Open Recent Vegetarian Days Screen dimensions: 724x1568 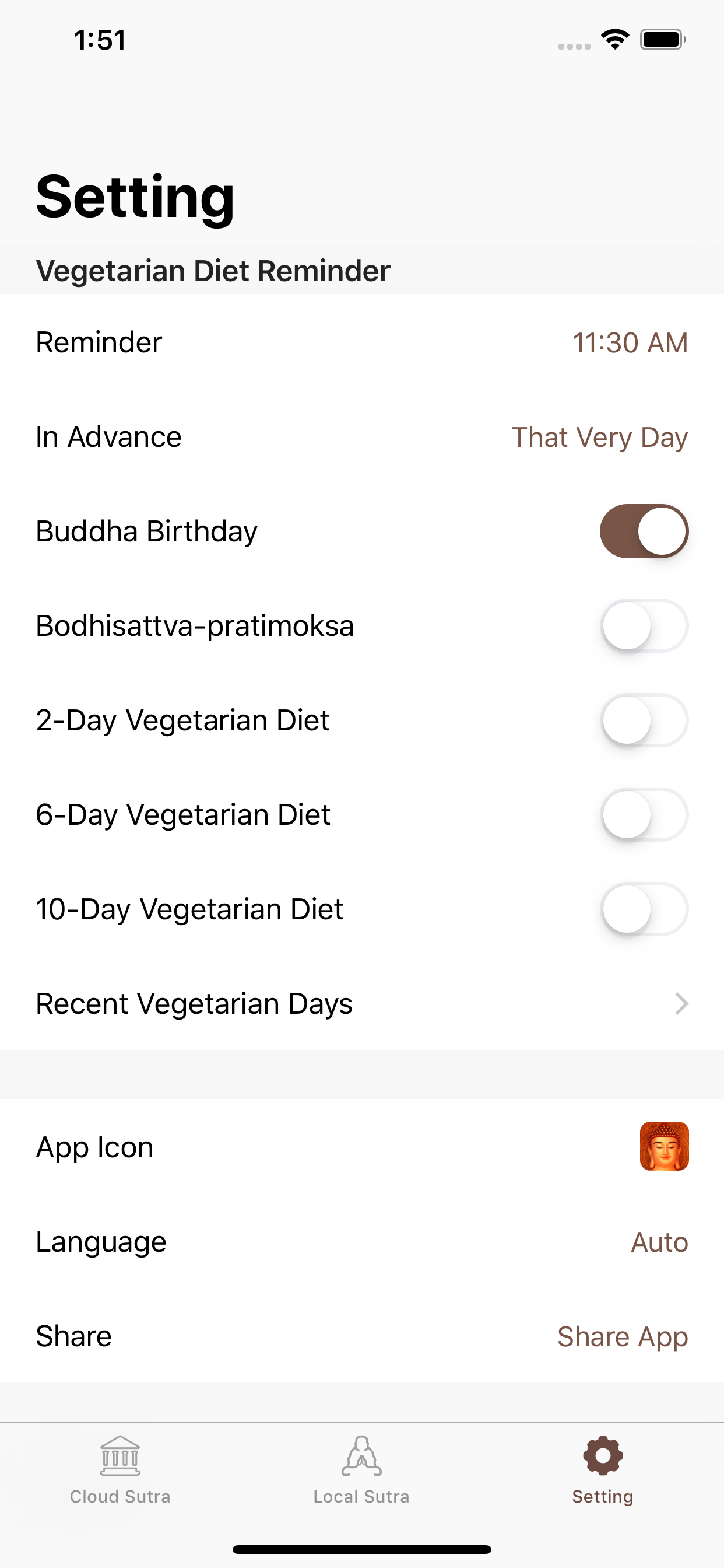pos(361,1004)
